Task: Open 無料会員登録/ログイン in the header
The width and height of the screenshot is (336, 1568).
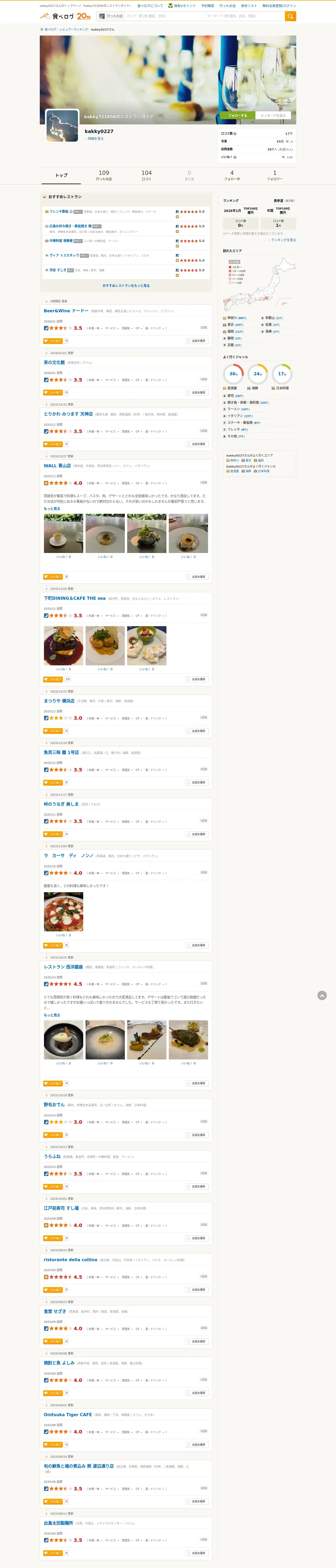Action: 279,5
